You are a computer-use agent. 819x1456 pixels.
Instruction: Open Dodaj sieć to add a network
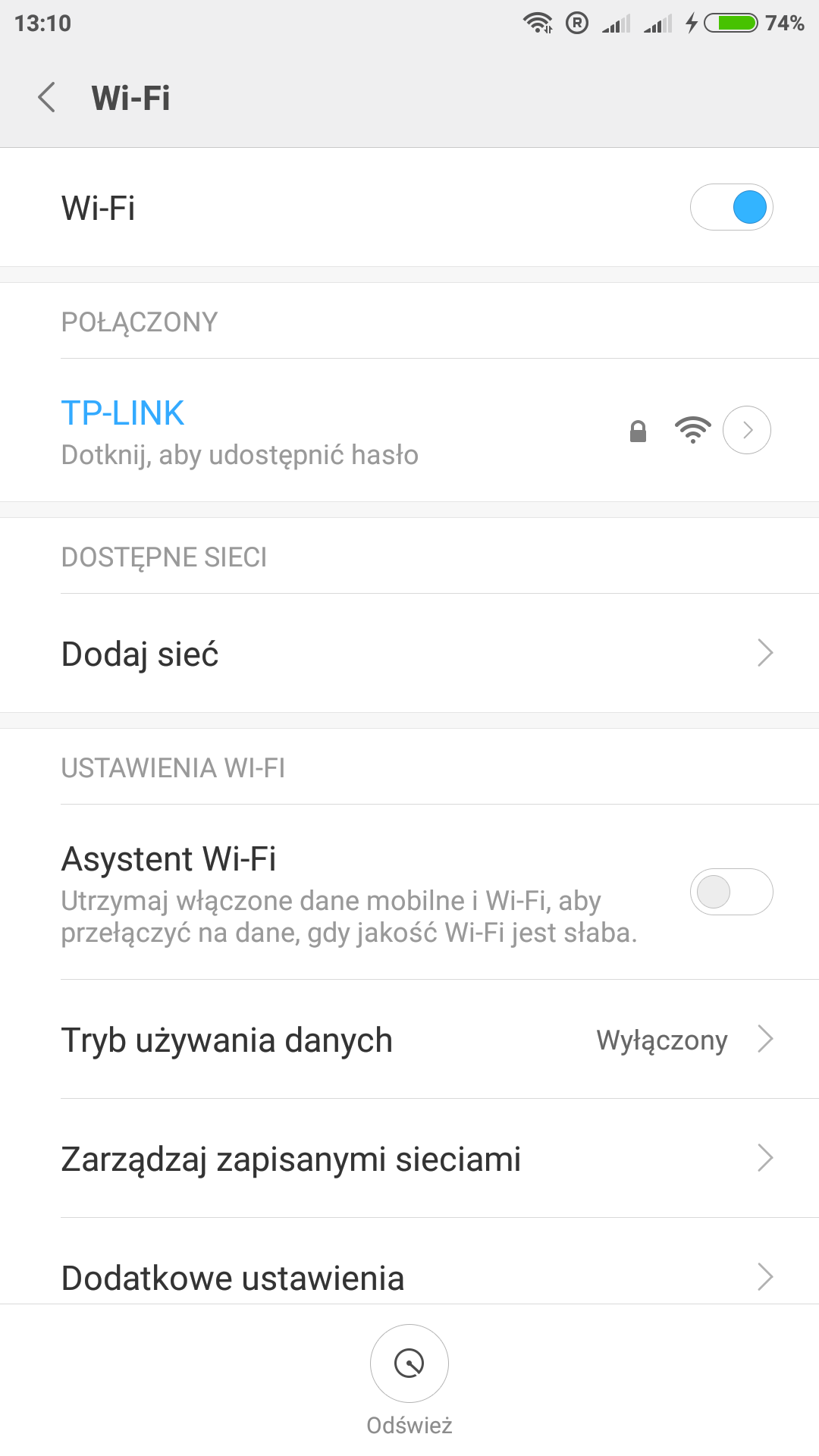pos(409,654)
